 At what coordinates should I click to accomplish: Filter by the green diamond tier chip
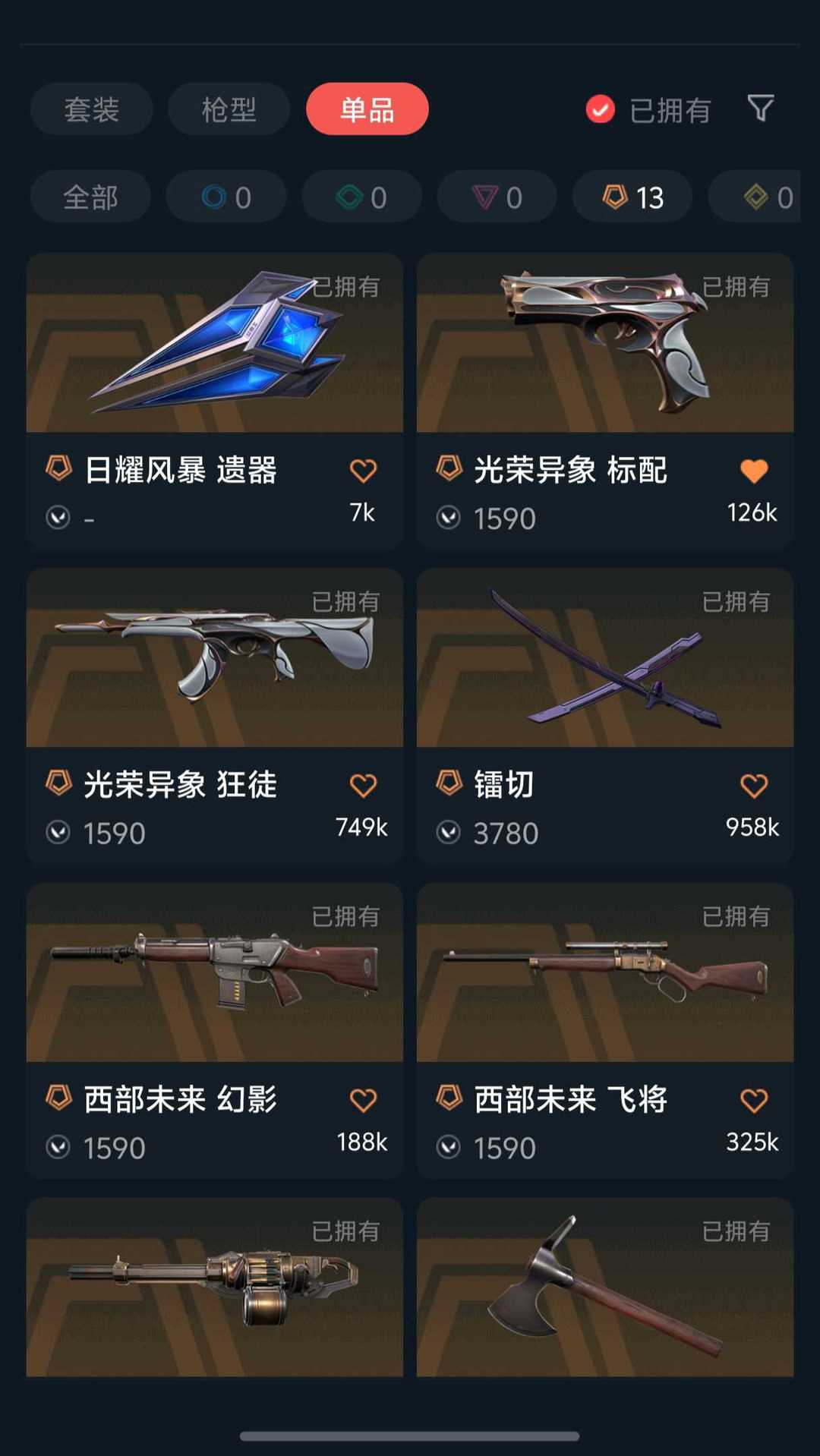(361, 197)
